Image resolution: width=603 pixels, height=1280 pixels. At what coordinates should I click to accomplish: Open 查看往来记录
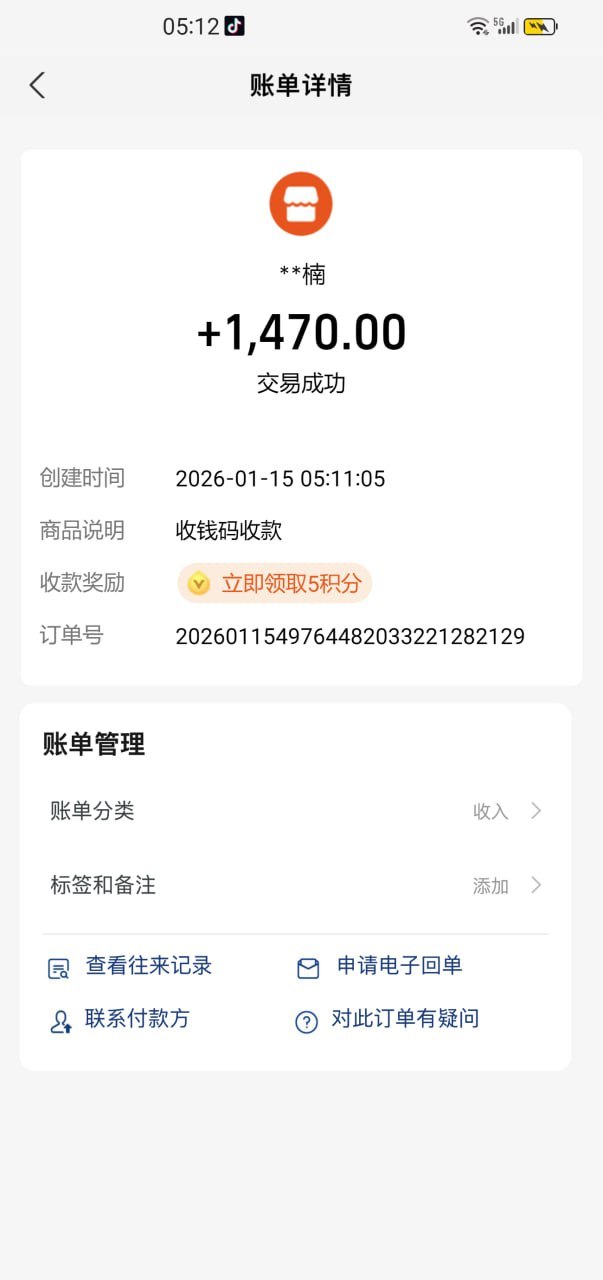(131, 966)
